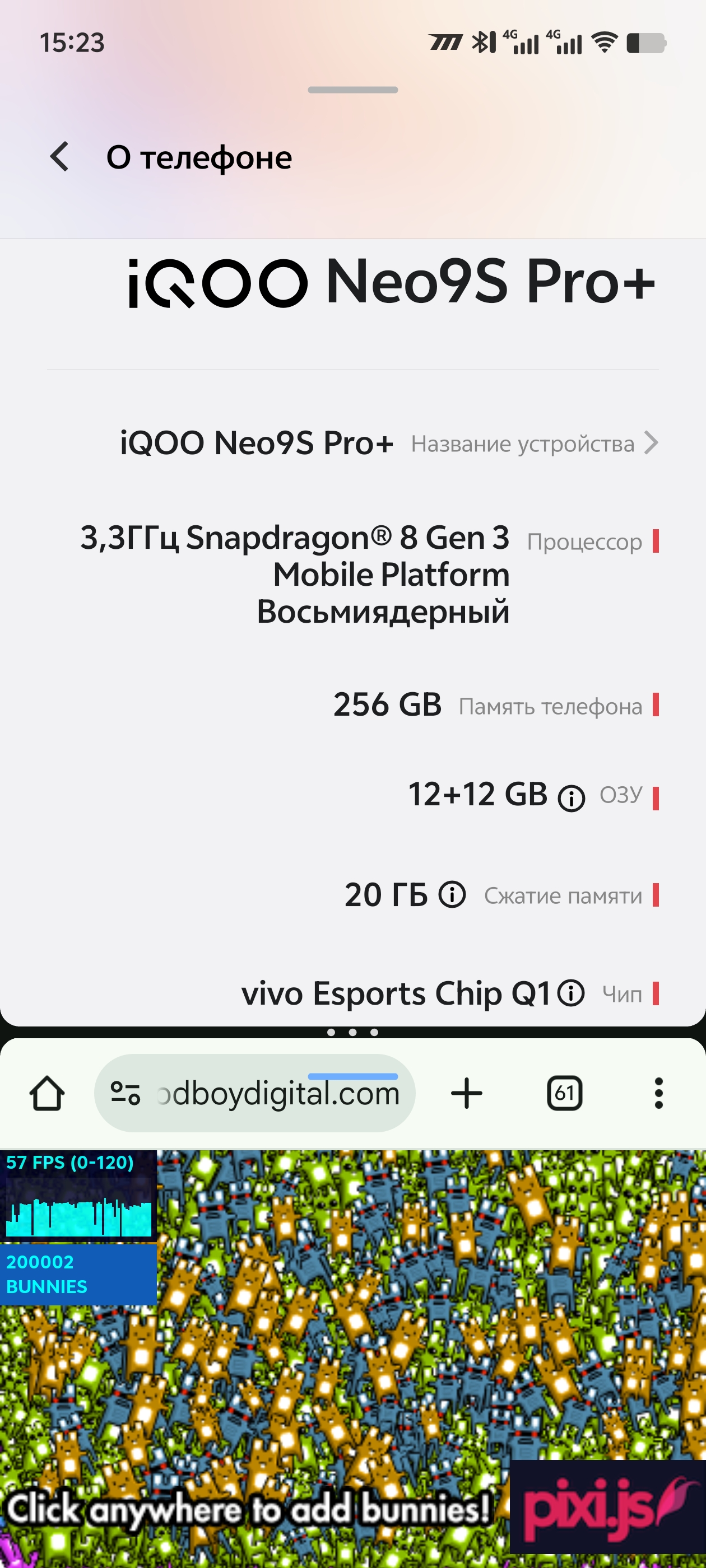Open the Название устройства row
Viewport: 706px width, 1568px height.
(389, 443)
